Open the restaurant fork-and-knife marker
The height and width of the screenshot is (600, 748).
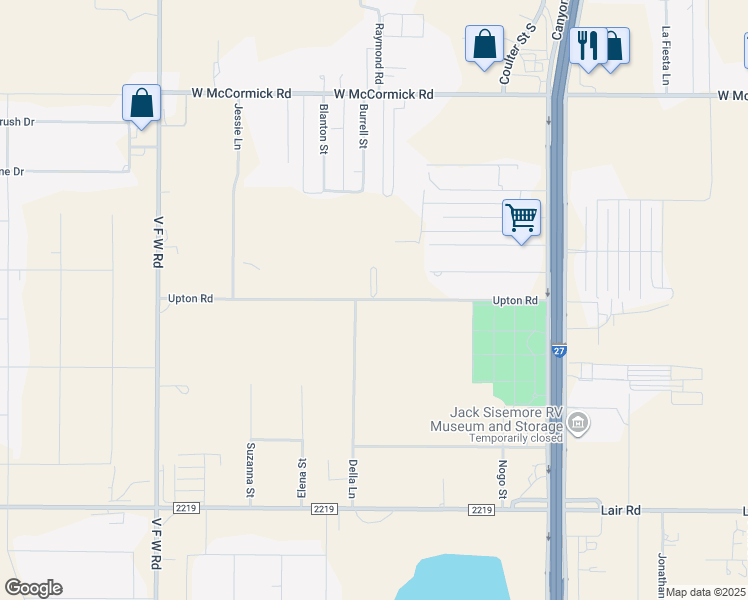point(588,46)
